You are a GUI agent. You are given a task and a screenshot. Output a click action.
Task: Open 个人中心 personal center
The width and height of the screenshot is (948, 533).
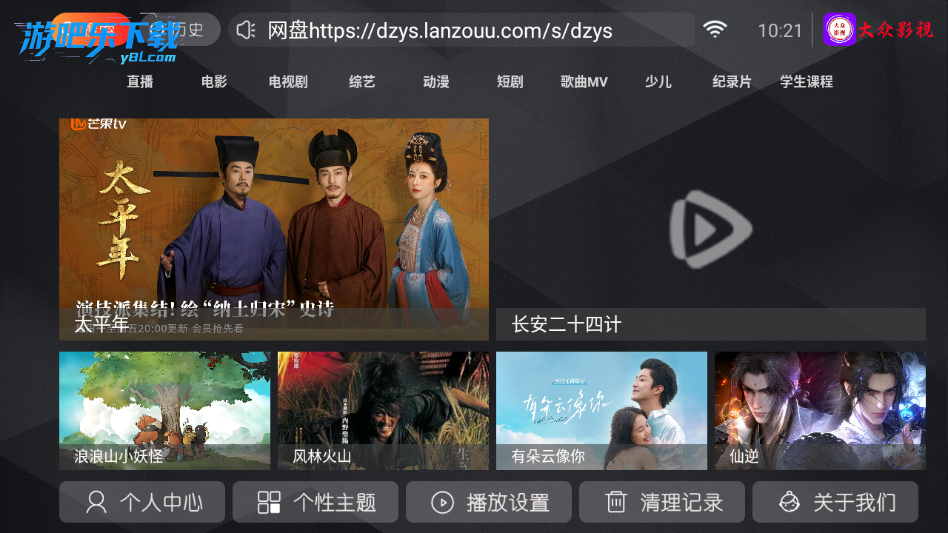(142, 502)
